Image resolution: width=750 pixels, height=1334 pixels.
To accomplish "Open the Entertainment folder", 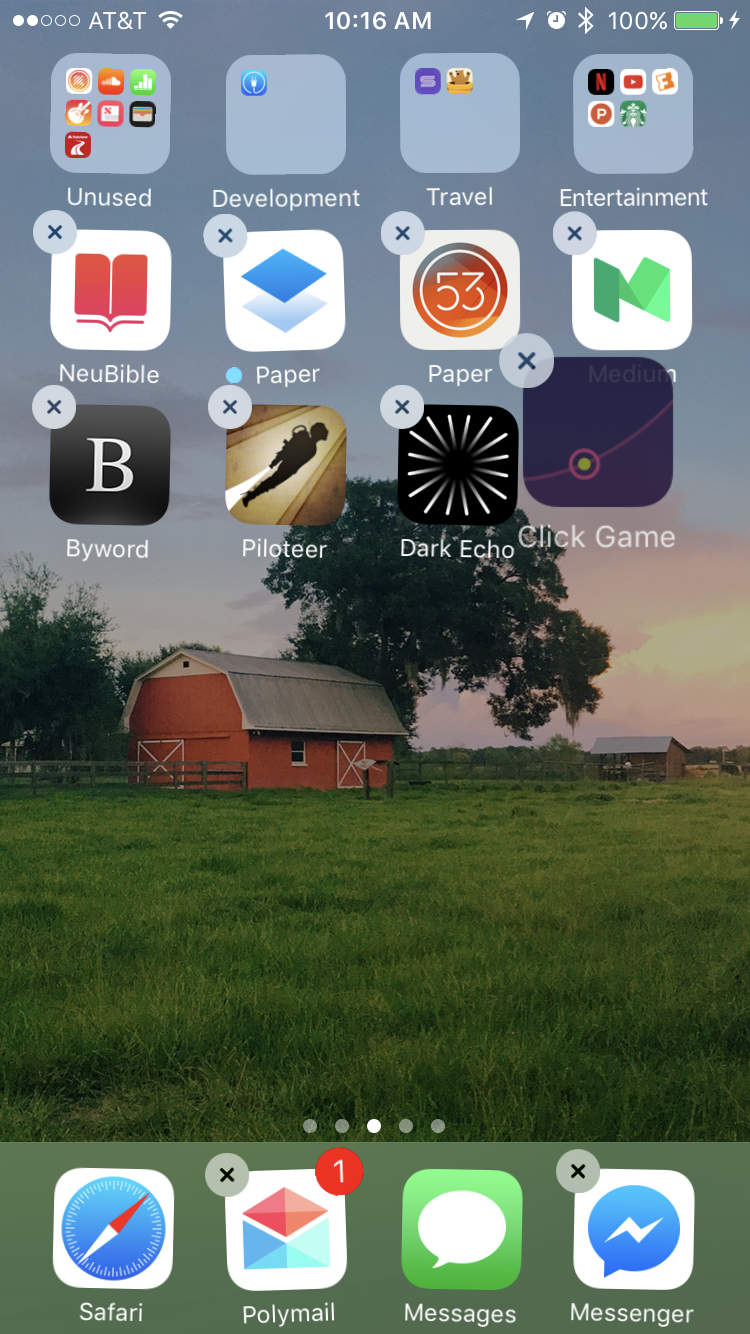I will coord(633,113).
